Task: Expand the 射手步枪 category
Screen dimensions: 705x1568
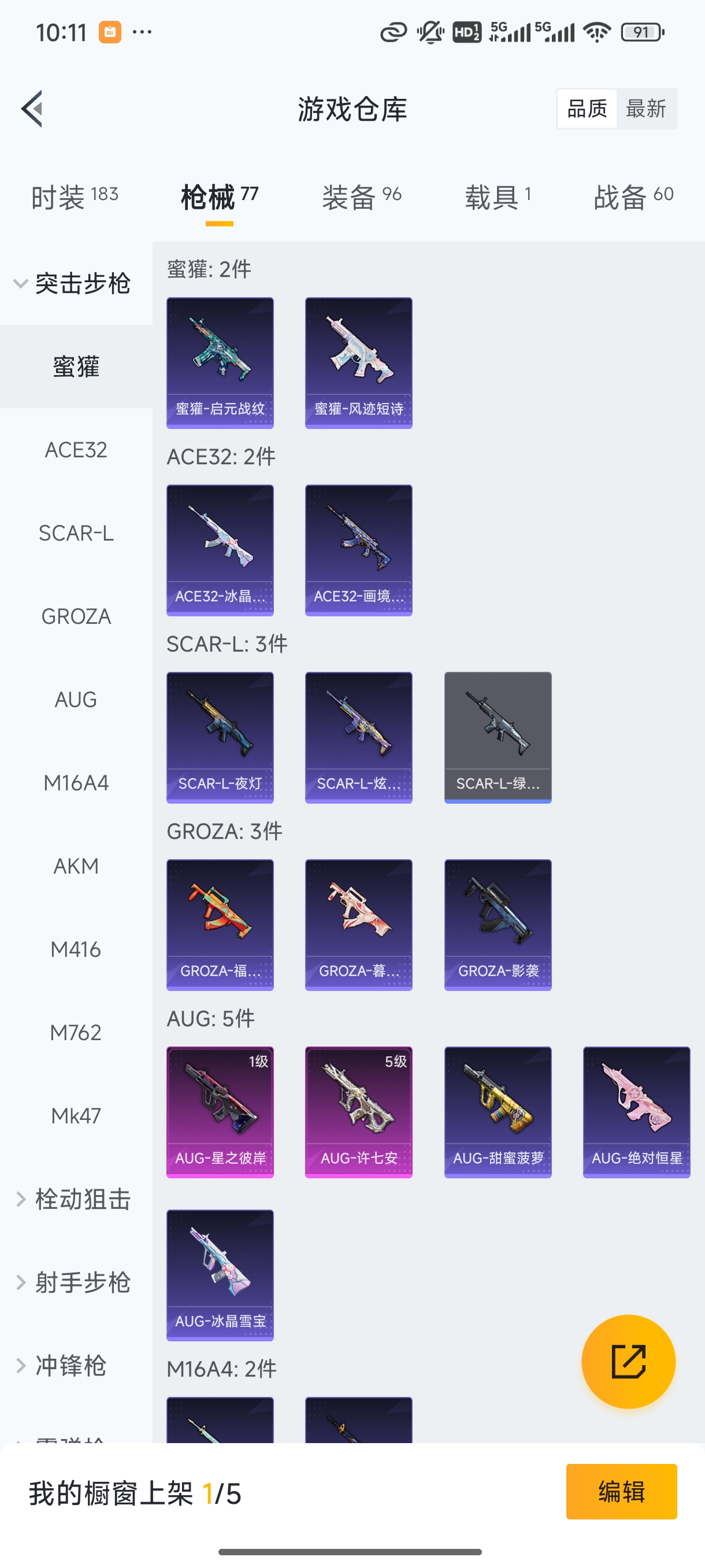Action: (73, 1282)
